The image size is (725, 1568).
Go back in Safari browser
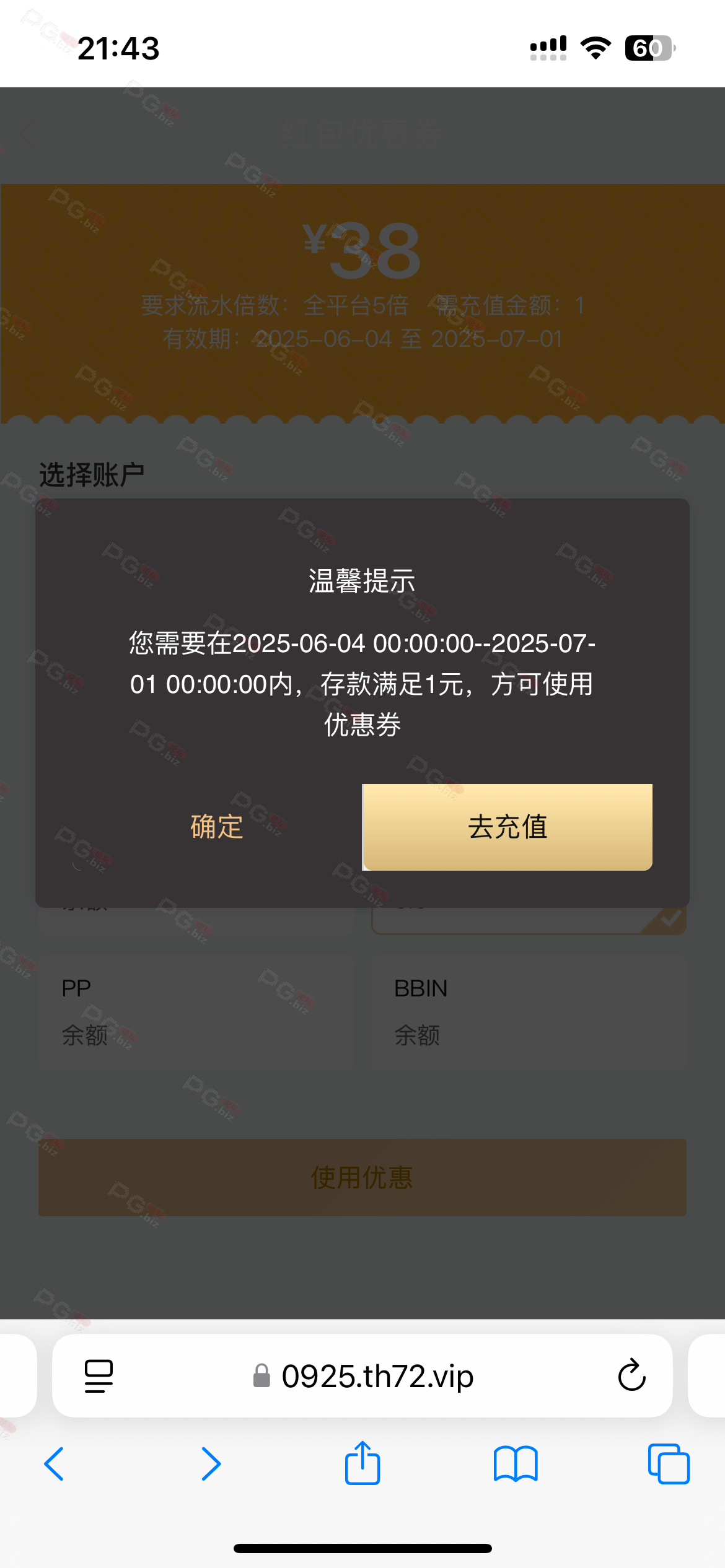(55, 1464)
